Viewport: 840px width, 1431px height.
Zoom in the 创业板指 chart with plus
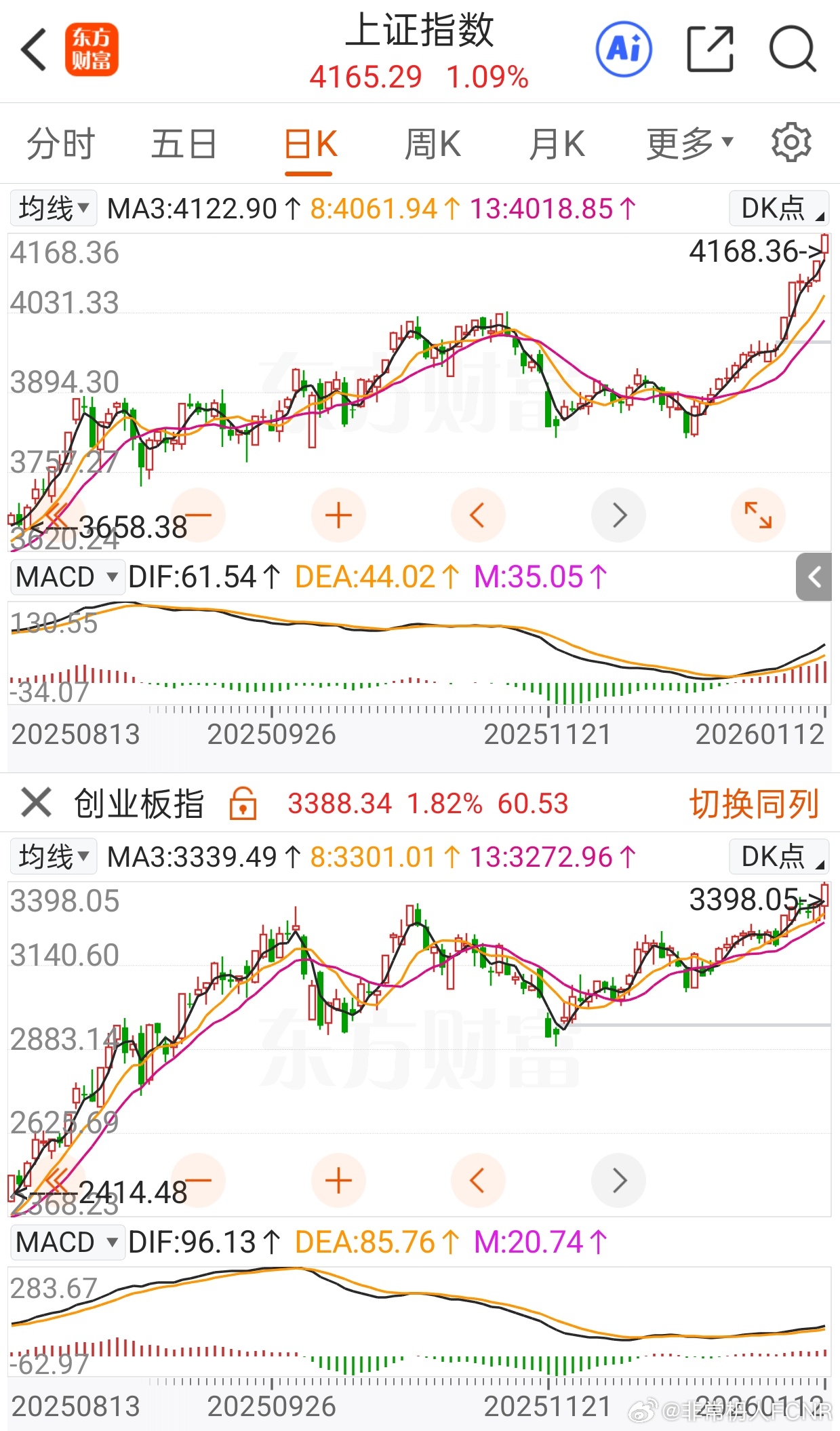click(x=338, y=1181)
